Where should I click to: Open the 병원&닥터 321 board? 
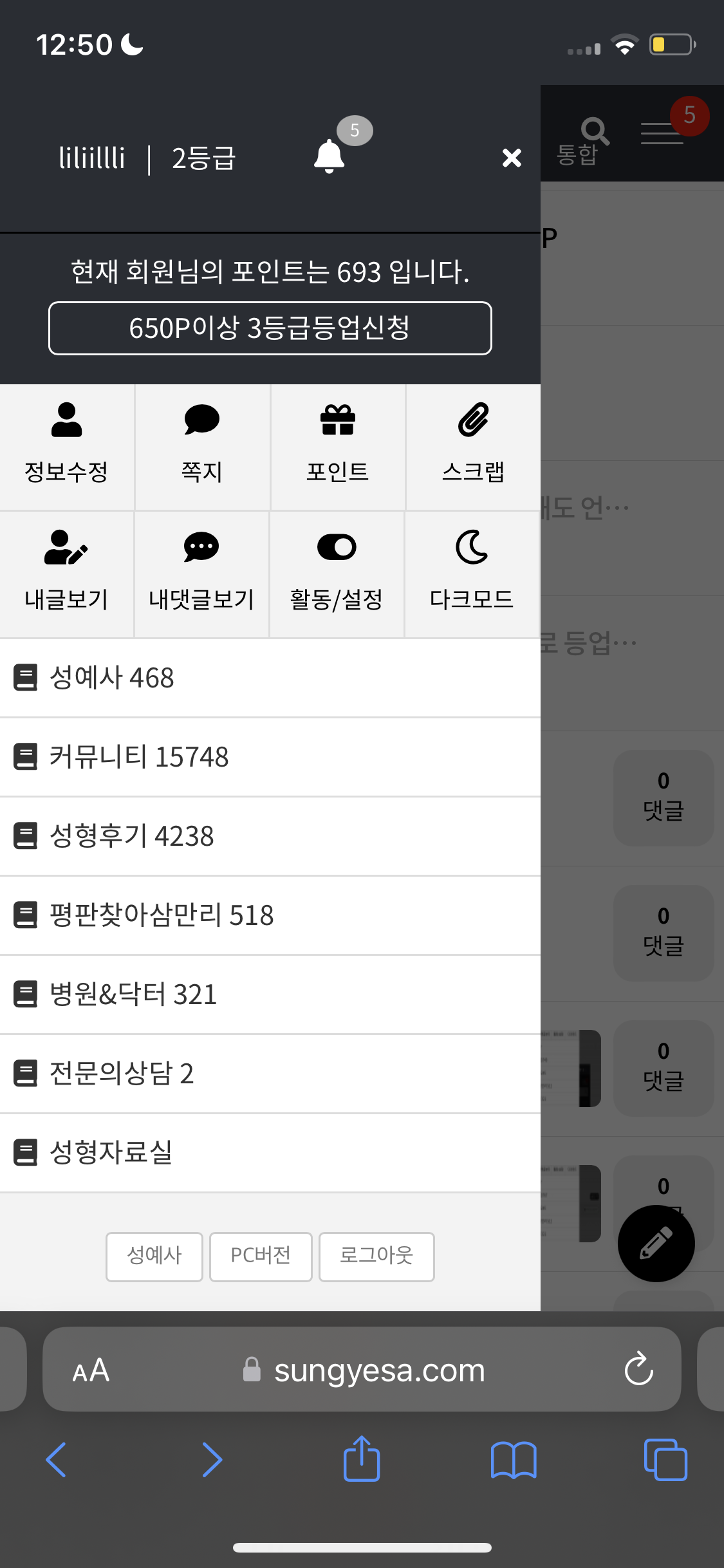(x=270, y=994)
